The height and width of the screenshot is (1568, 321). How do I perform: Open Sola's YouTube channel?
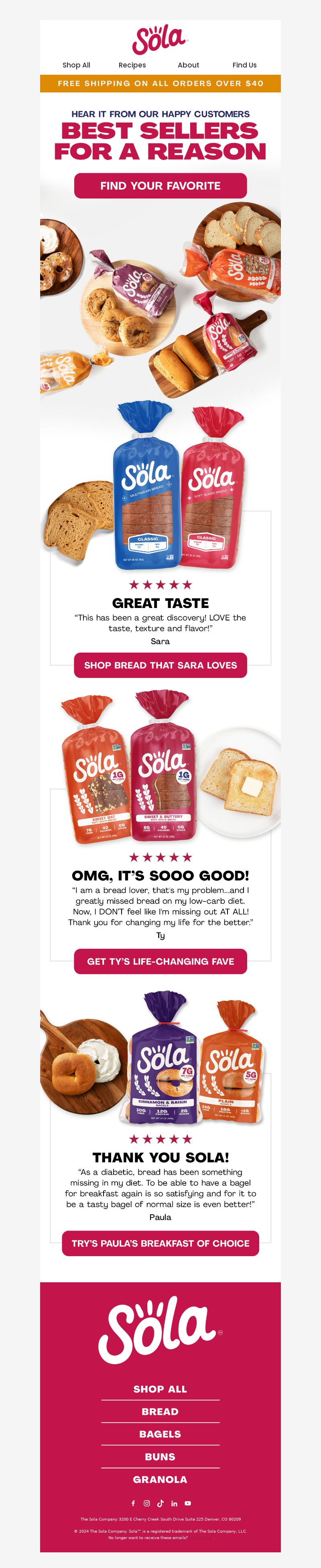[188, 1503]
